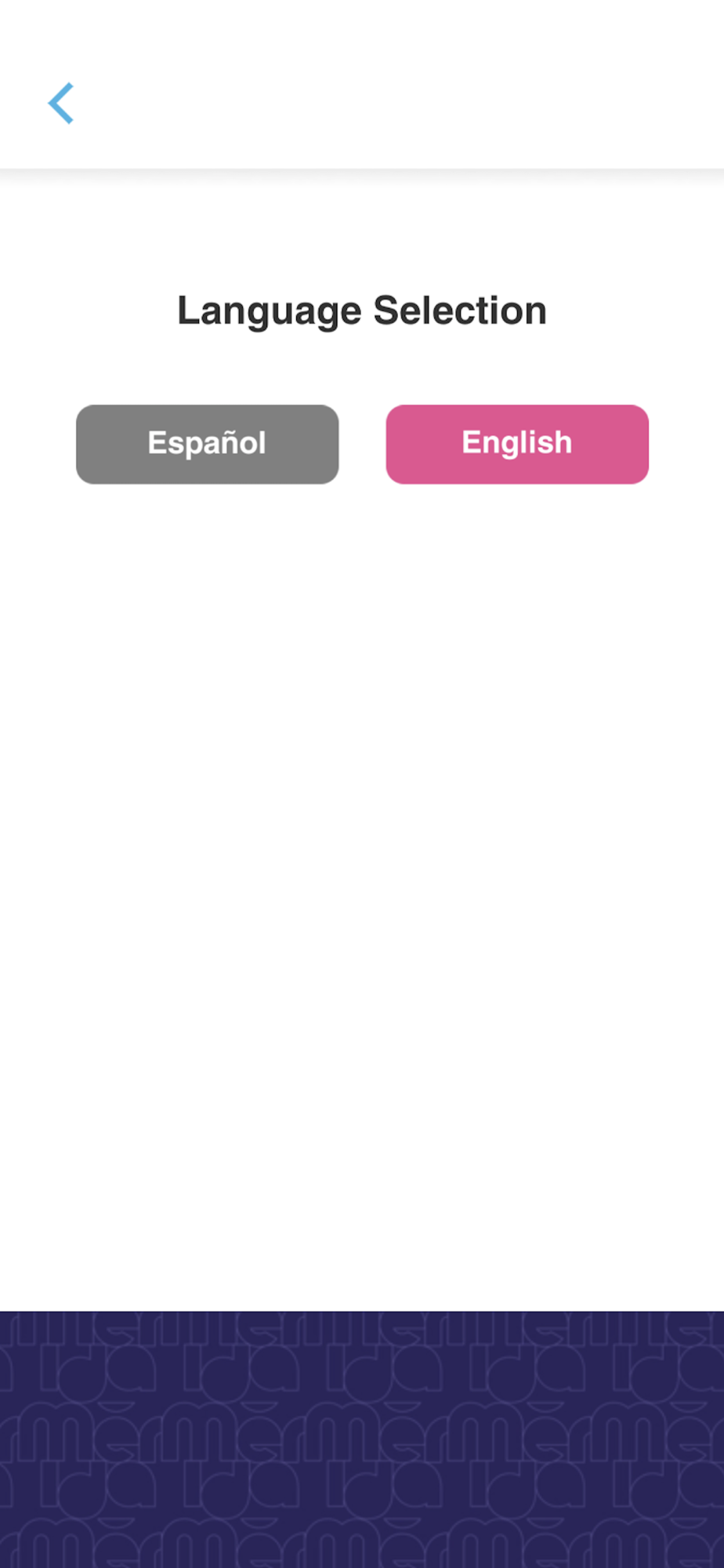
Task: Select Español as the language
Action: click(x=207, y=444)
